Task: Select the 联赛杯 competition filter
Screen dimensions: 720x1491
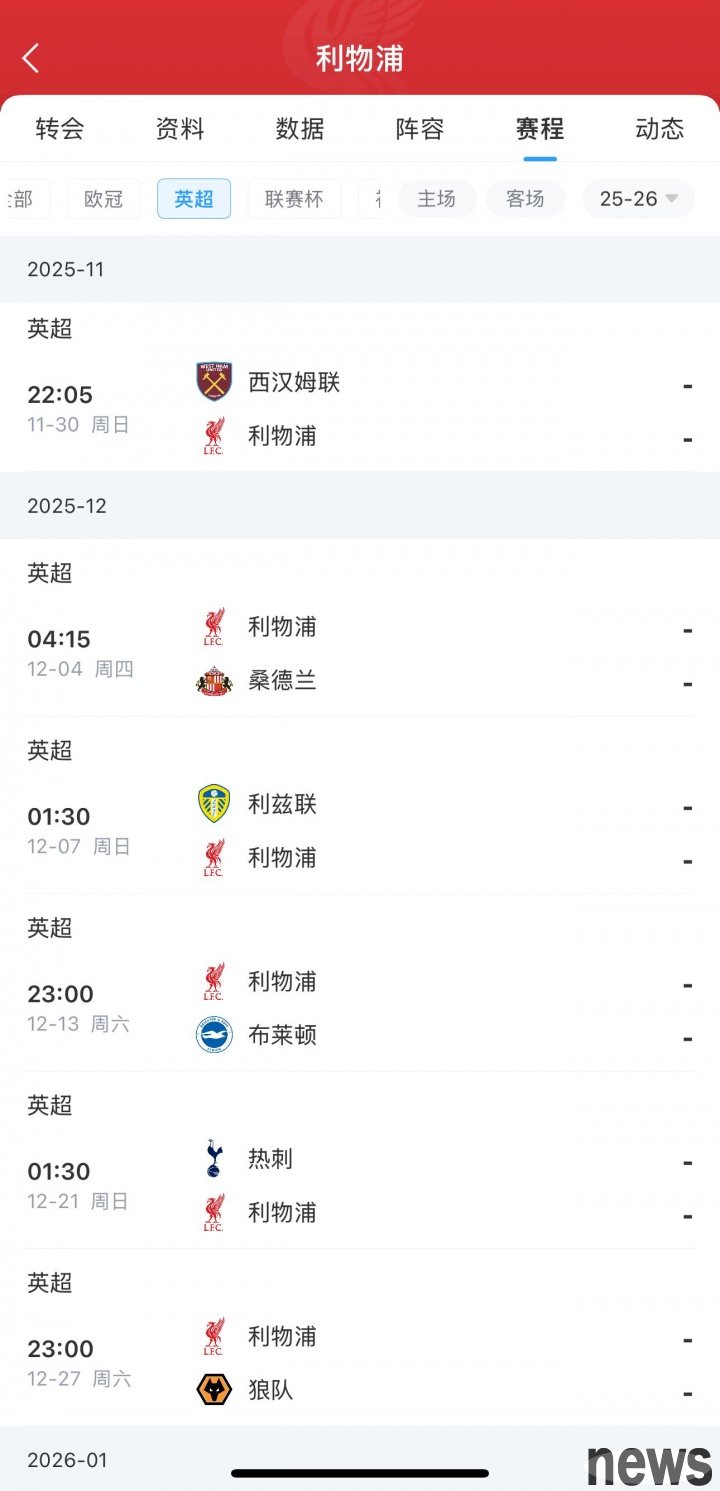Action: pos(294,199)
